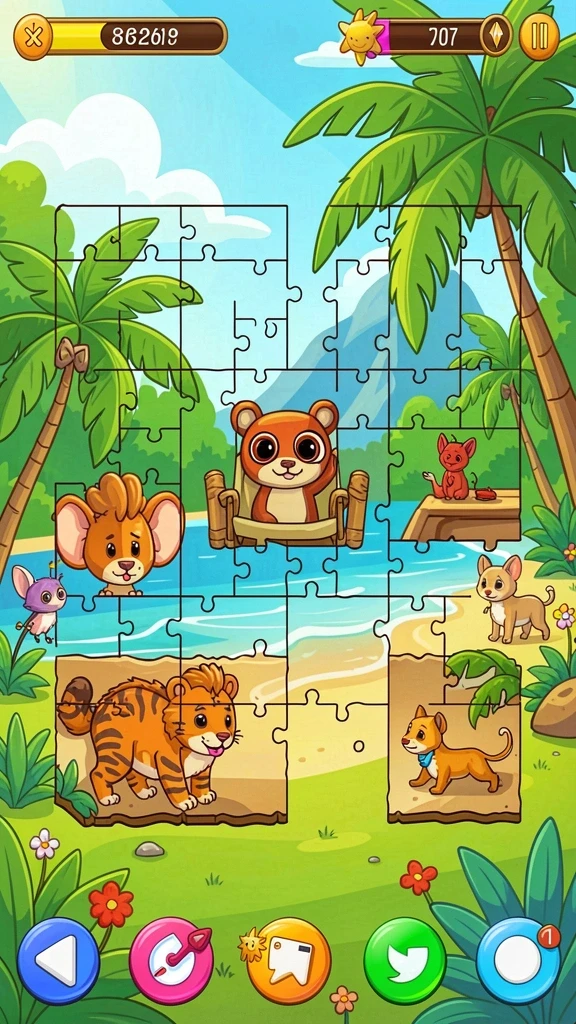Select the big-eared mouse puzzle piece

118,538
